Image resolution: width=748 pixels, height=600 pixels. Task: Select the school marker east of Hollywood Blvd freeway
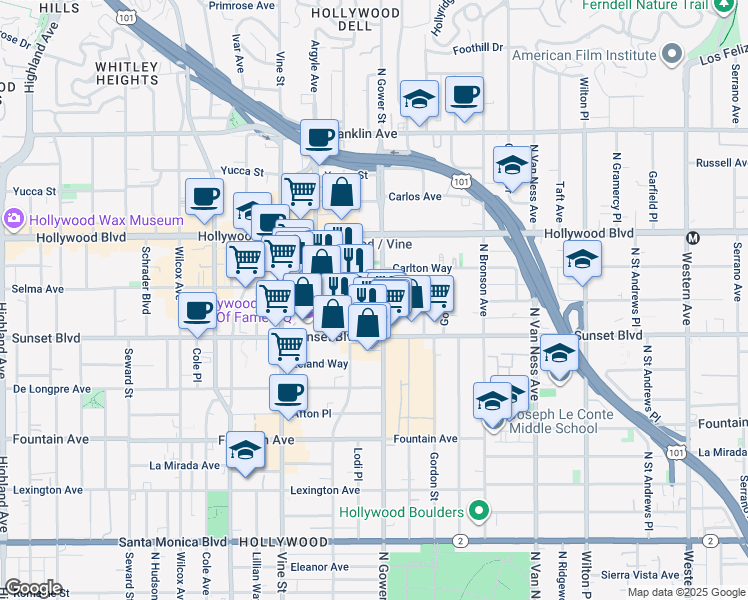point(582,260)
